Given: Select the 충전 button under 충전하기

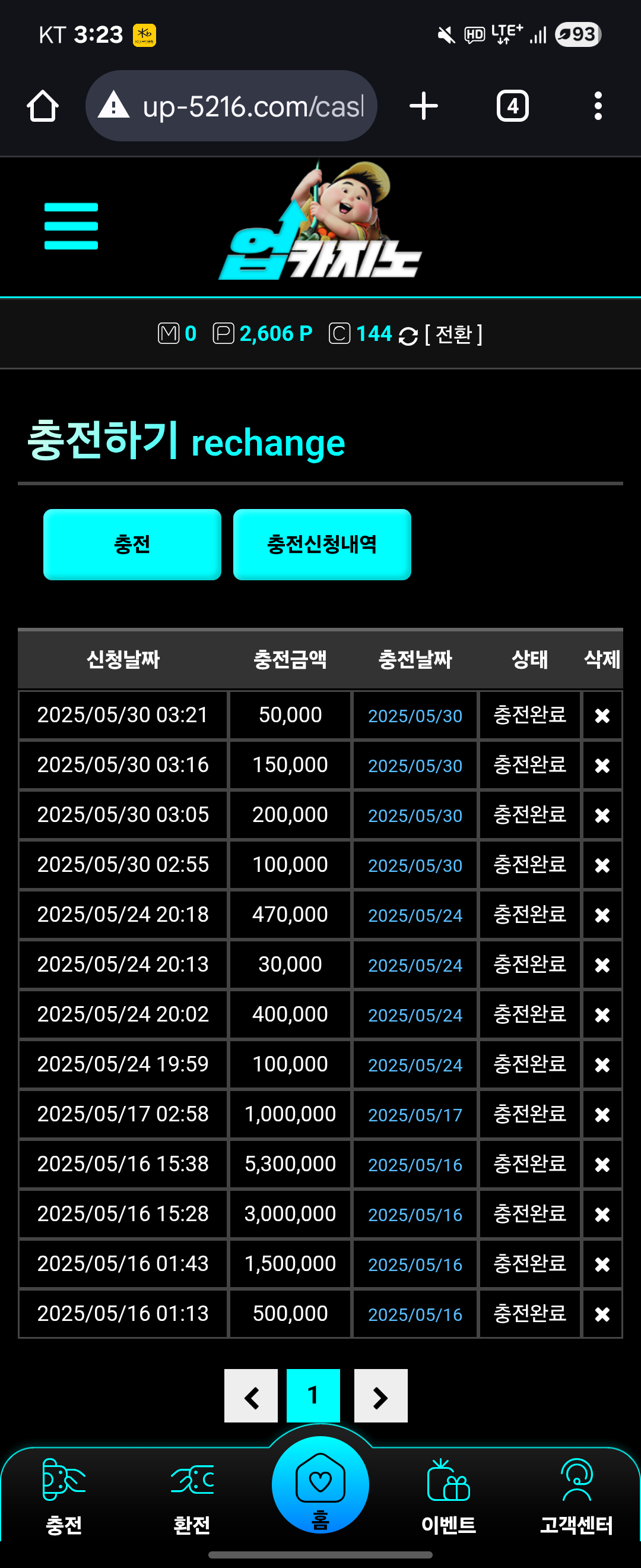Looking at the screenshot, I should click(132, 544).
